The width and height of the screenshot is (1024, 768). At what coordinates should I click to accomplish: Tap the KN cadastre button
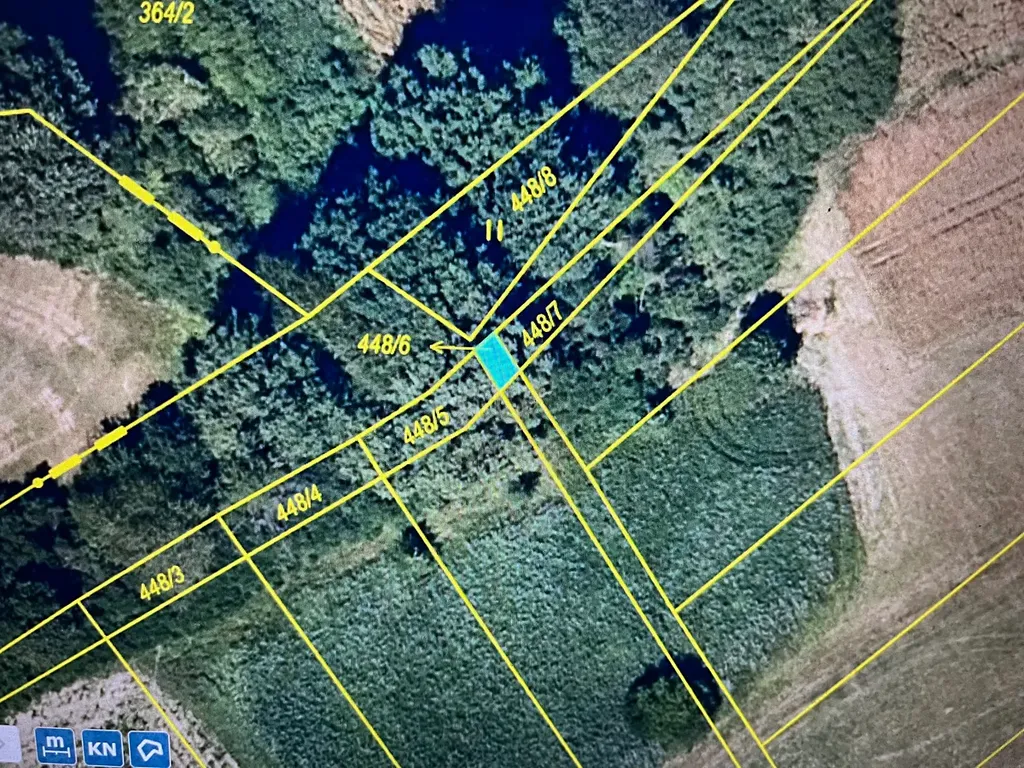(x=102, y=746)
